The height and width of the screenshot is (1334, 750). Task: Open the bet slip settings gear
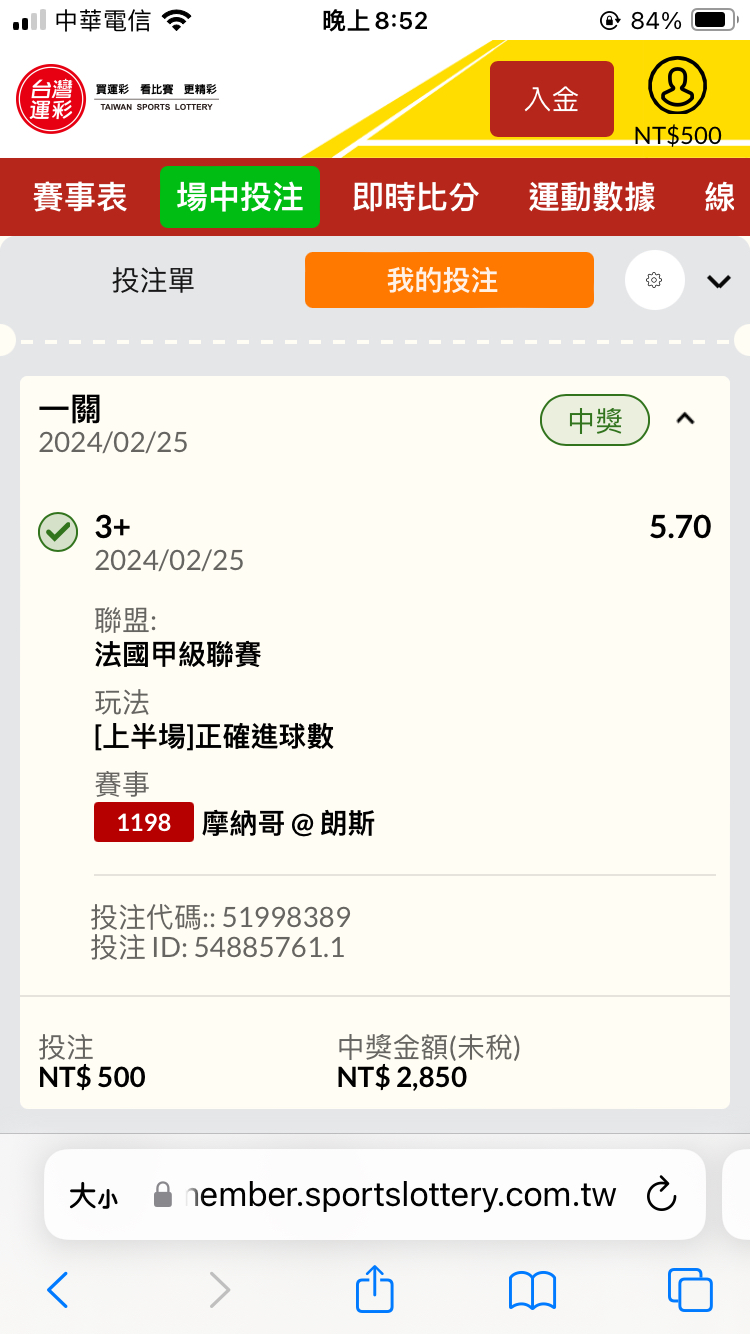point(654,280)
